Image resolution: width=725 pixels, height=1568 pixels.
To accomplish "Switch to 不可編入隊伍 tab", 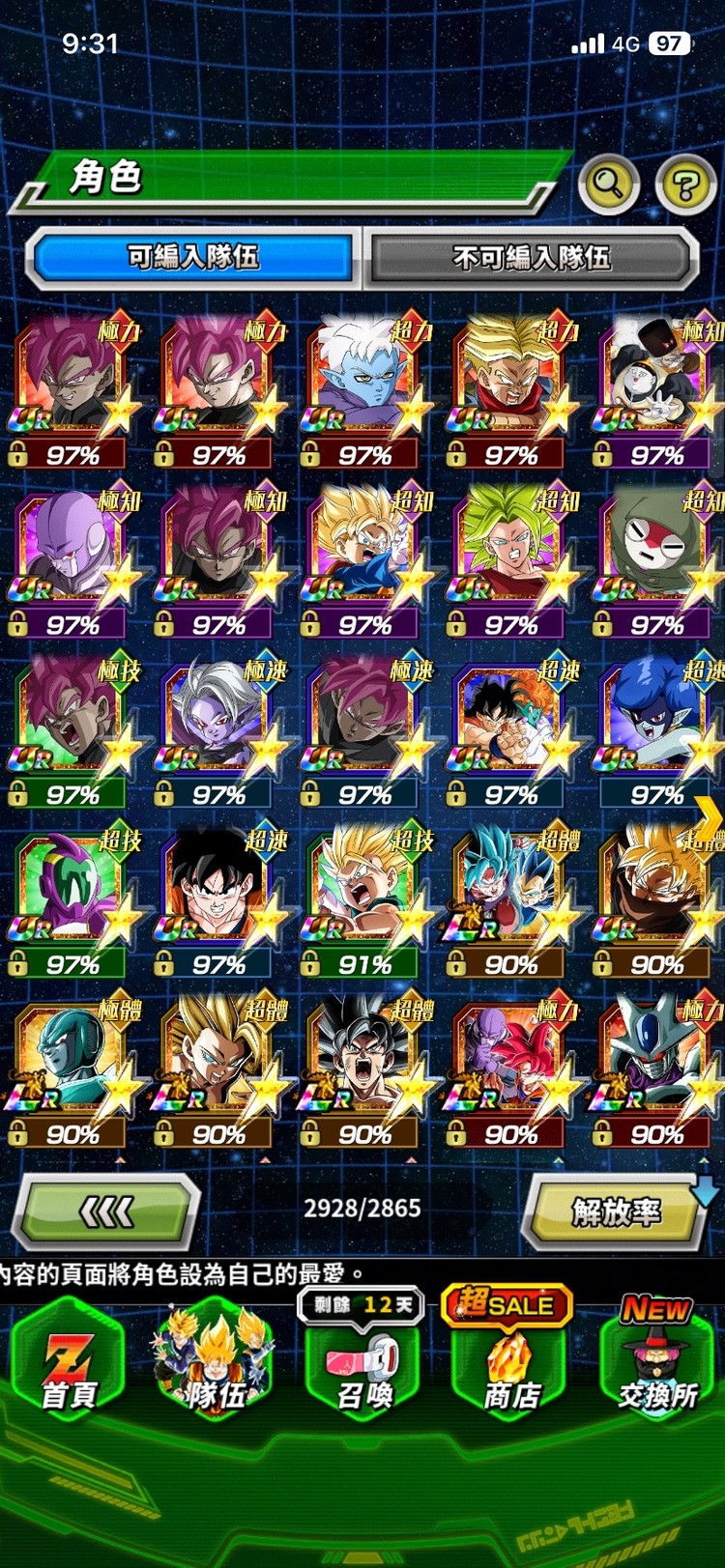I will click(531, 257).
